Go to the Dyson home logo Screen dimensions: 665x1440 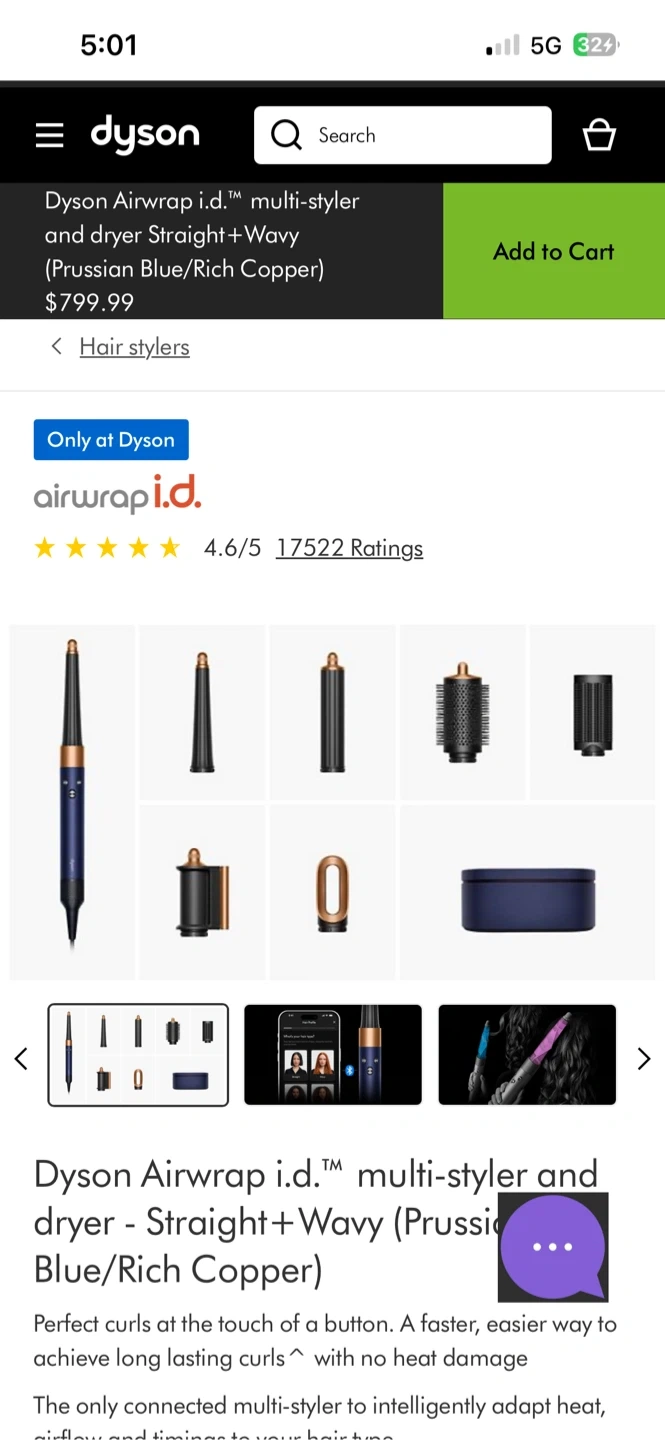click(x=145, y=135)
